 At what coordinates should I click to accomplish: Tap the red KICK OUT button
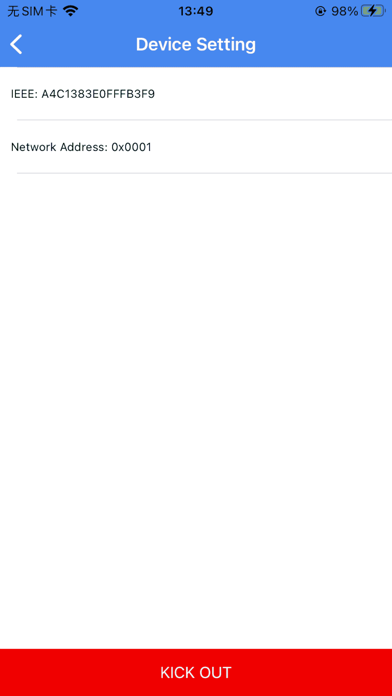(x=196, y=672)
